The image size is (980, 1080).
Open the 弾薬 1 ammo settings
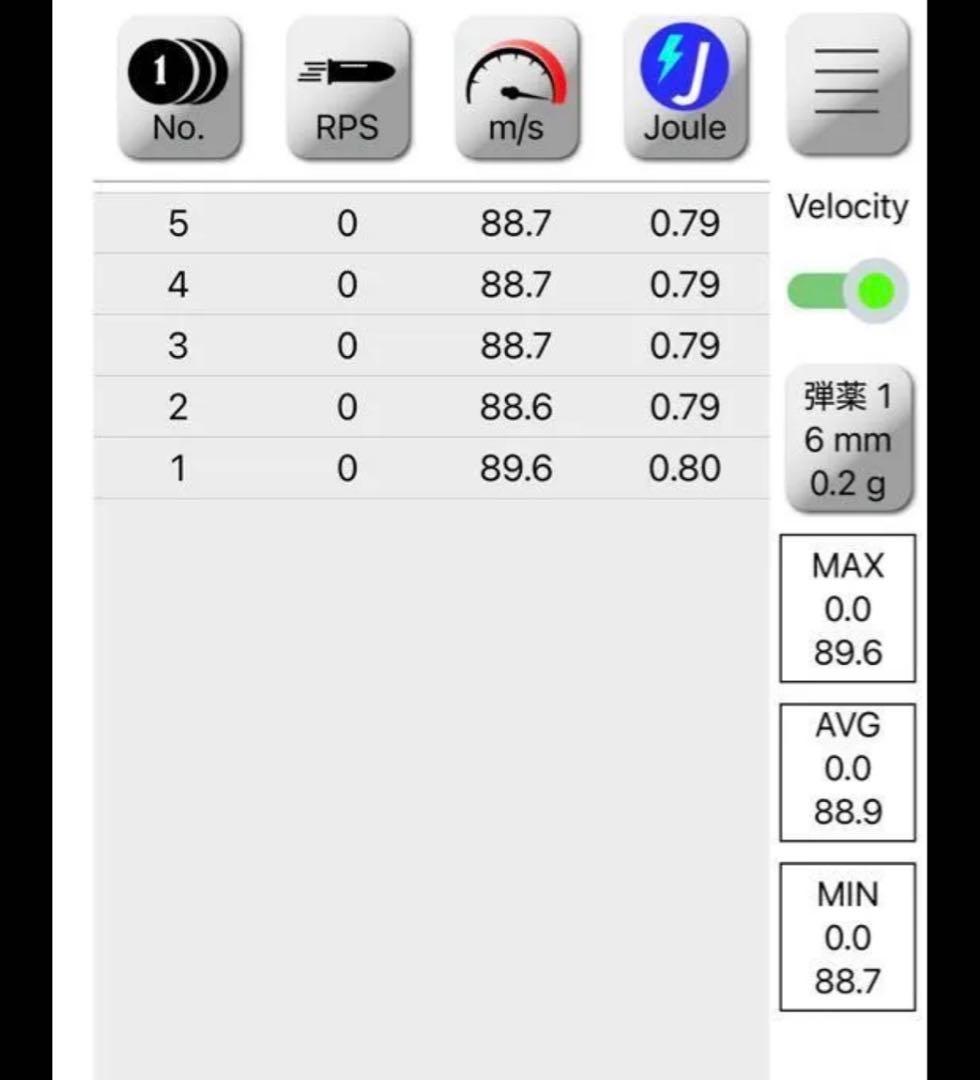coord(847,441)
